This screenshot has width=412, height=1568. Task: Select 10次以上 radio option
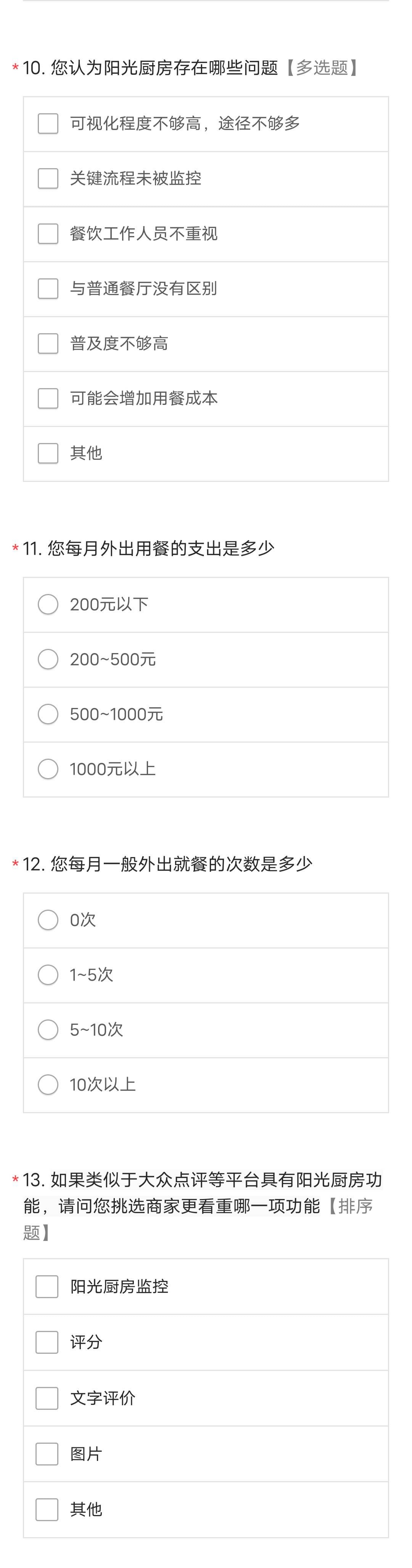click(48, 1084)
